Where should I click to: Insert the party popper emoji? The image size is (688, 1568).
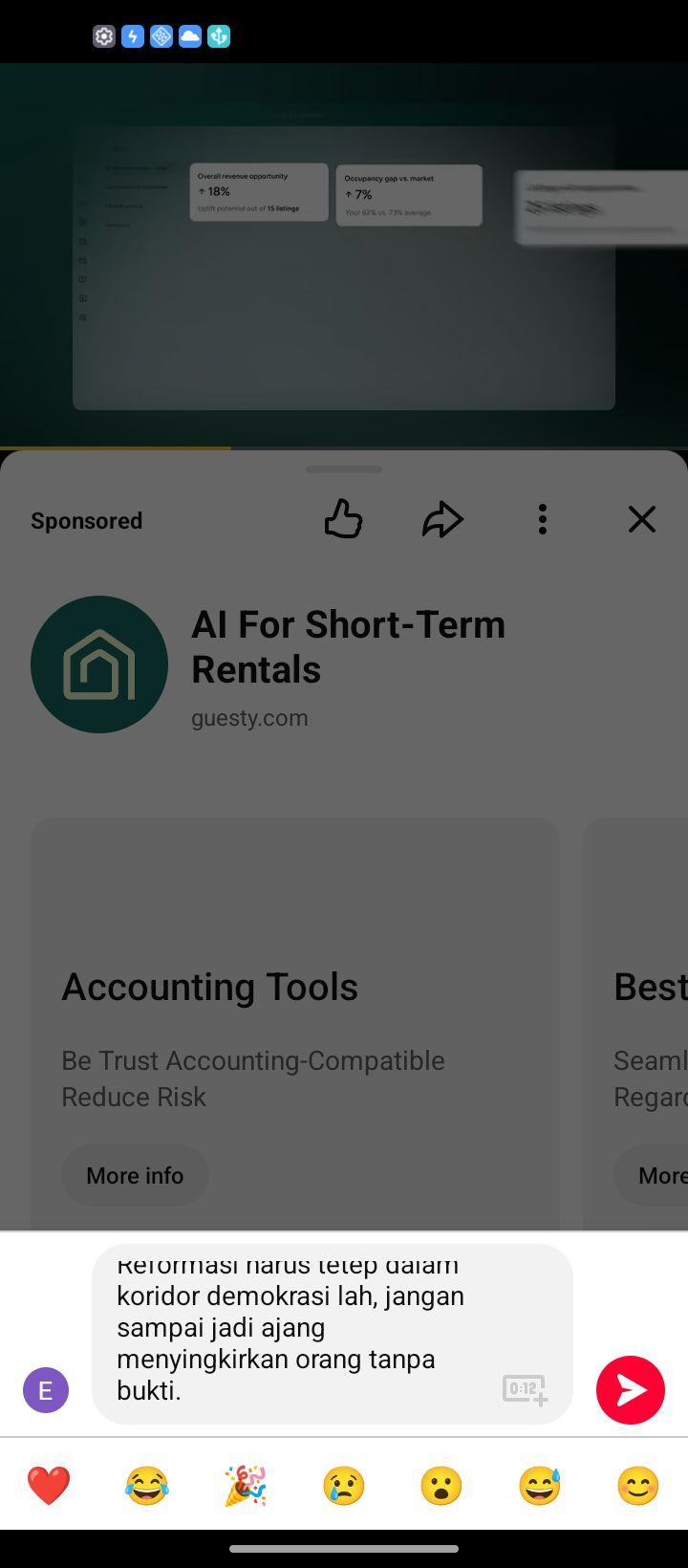point(246,1486)
